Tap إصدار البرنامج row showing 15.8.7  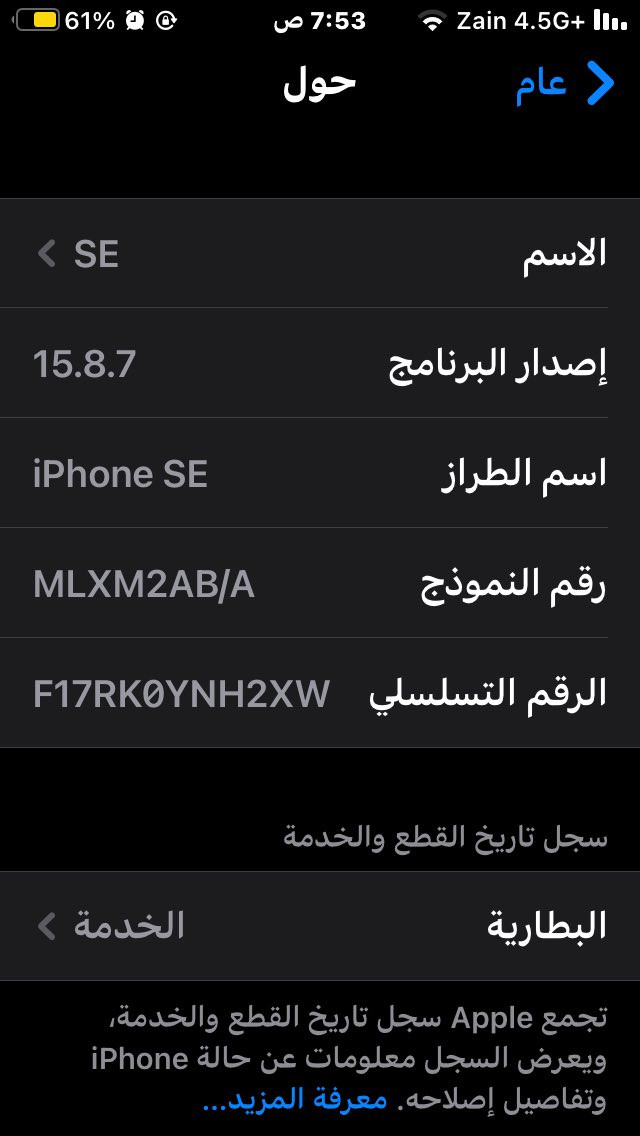pos(320,364)
